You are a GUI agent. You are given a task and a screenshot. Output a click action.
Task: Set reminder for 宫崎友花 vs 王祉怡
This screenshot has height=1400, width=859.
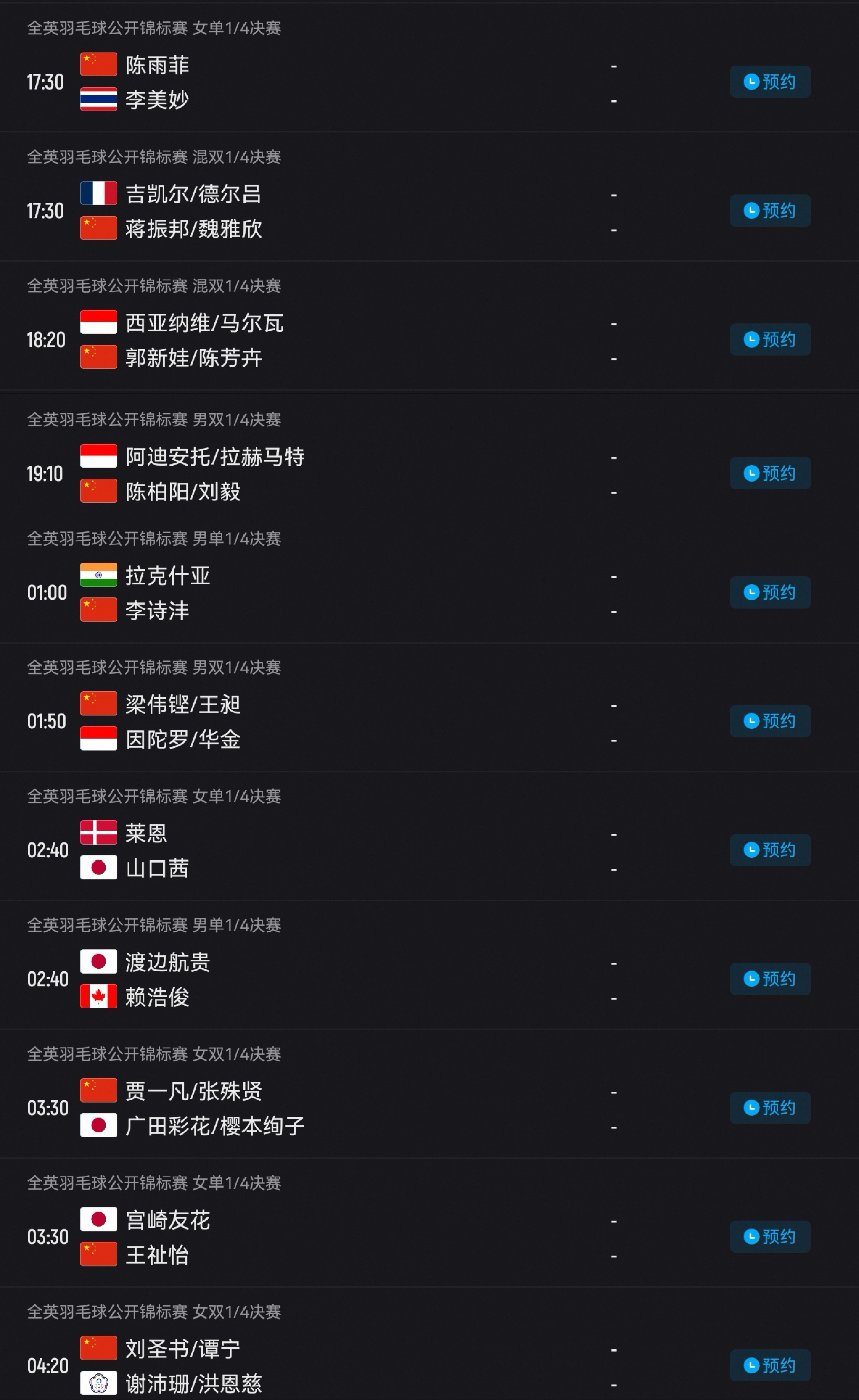click(x=770, y=1237)
